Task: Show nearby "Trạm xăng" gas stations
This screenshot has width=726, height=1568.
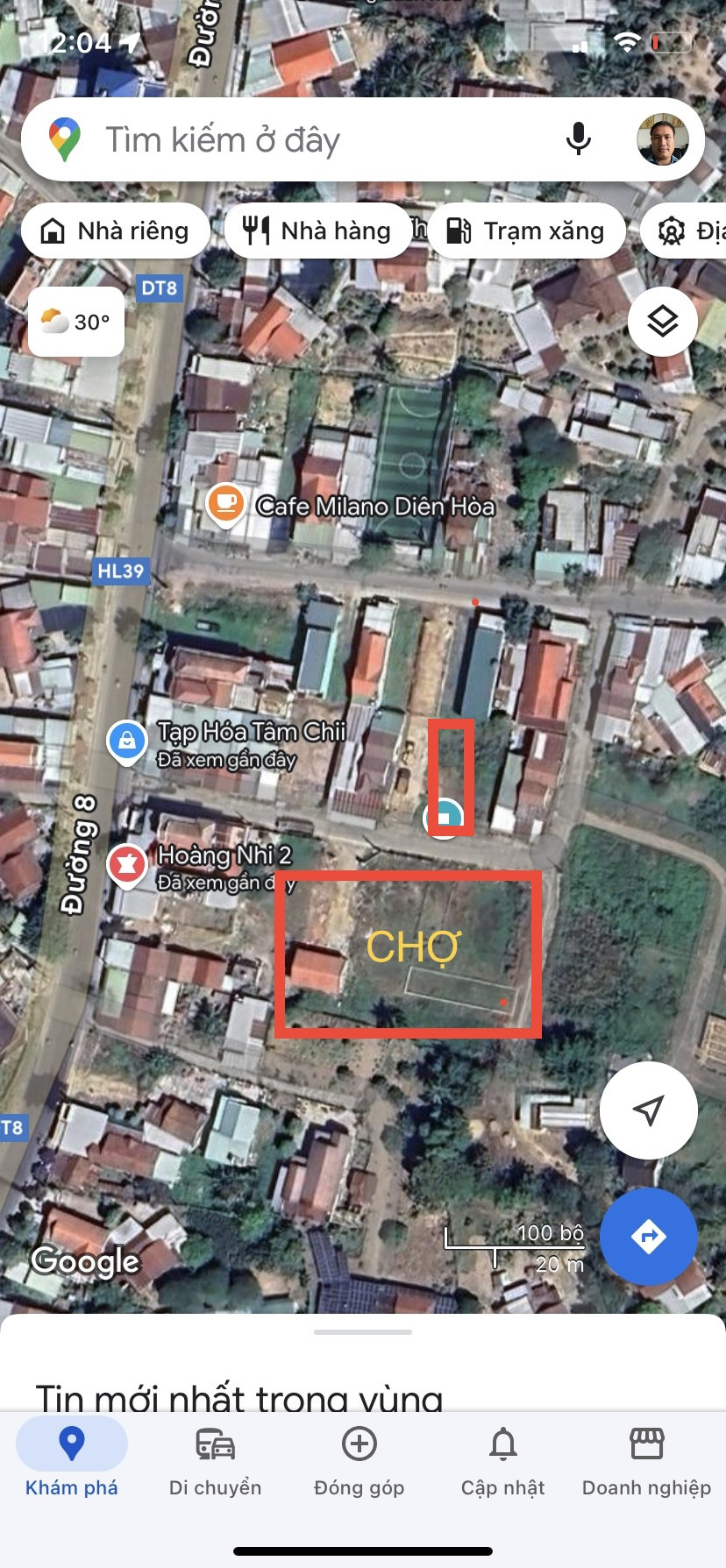Action: [526, 231]
